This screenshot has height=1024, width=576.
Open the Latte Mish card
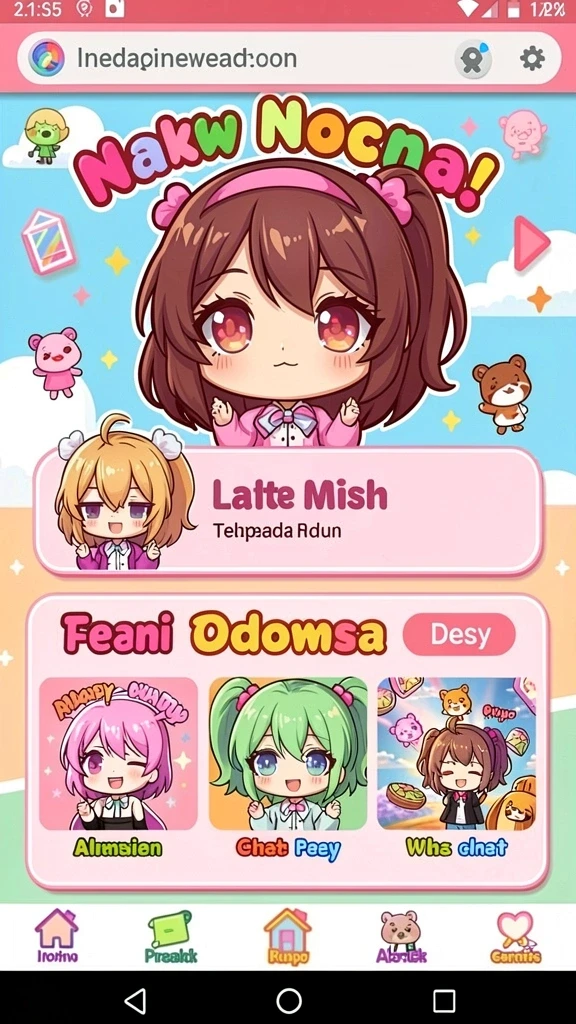point(288,511)
